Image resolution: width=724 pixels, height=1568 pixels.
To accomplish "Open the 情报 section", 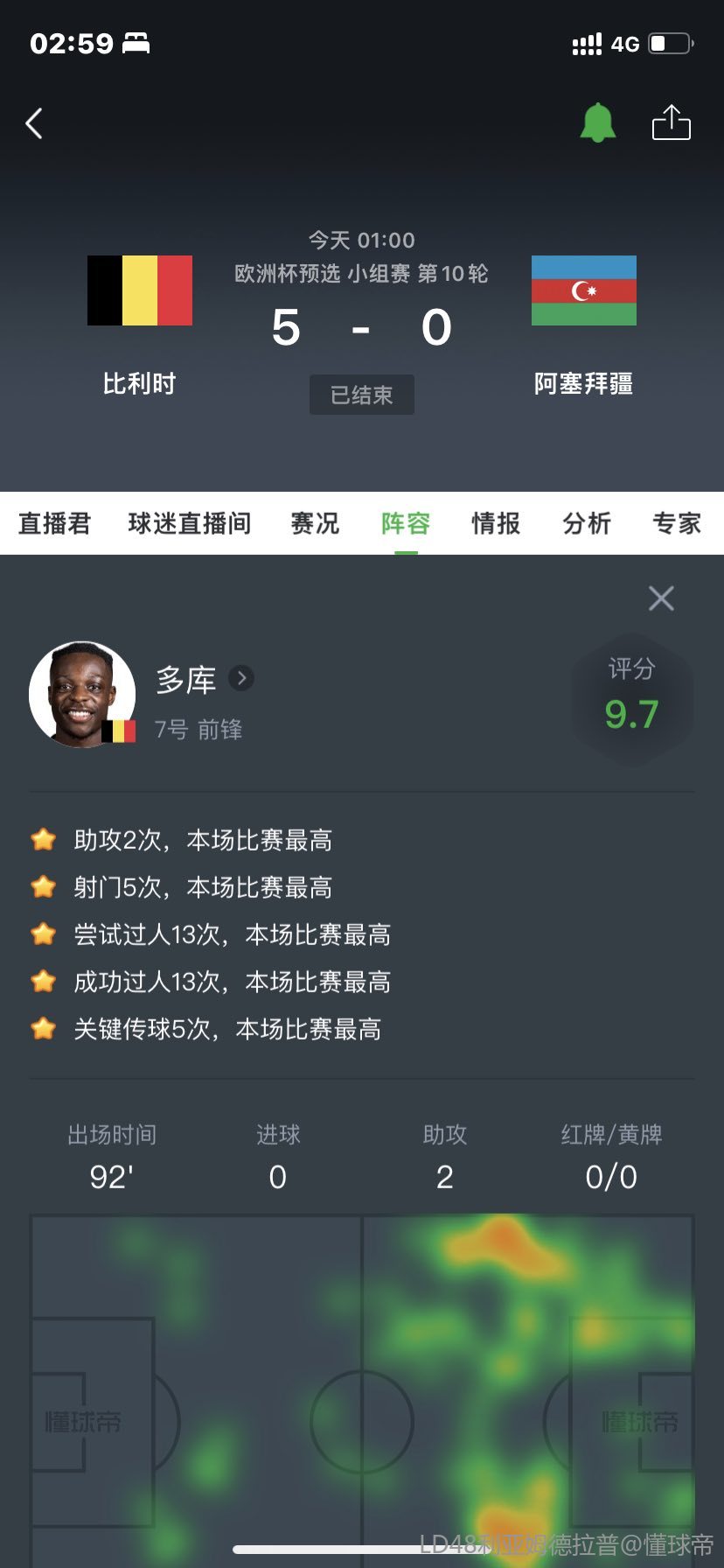I will click(x=494, y=523).
